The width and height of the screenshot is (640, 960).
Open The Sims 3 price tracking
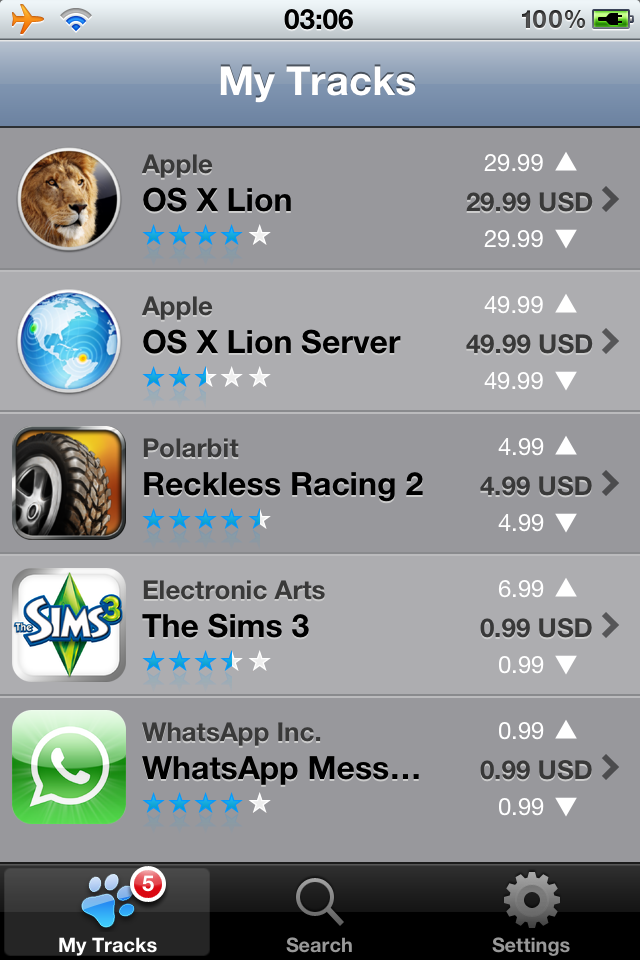click(x=320, y=626)
